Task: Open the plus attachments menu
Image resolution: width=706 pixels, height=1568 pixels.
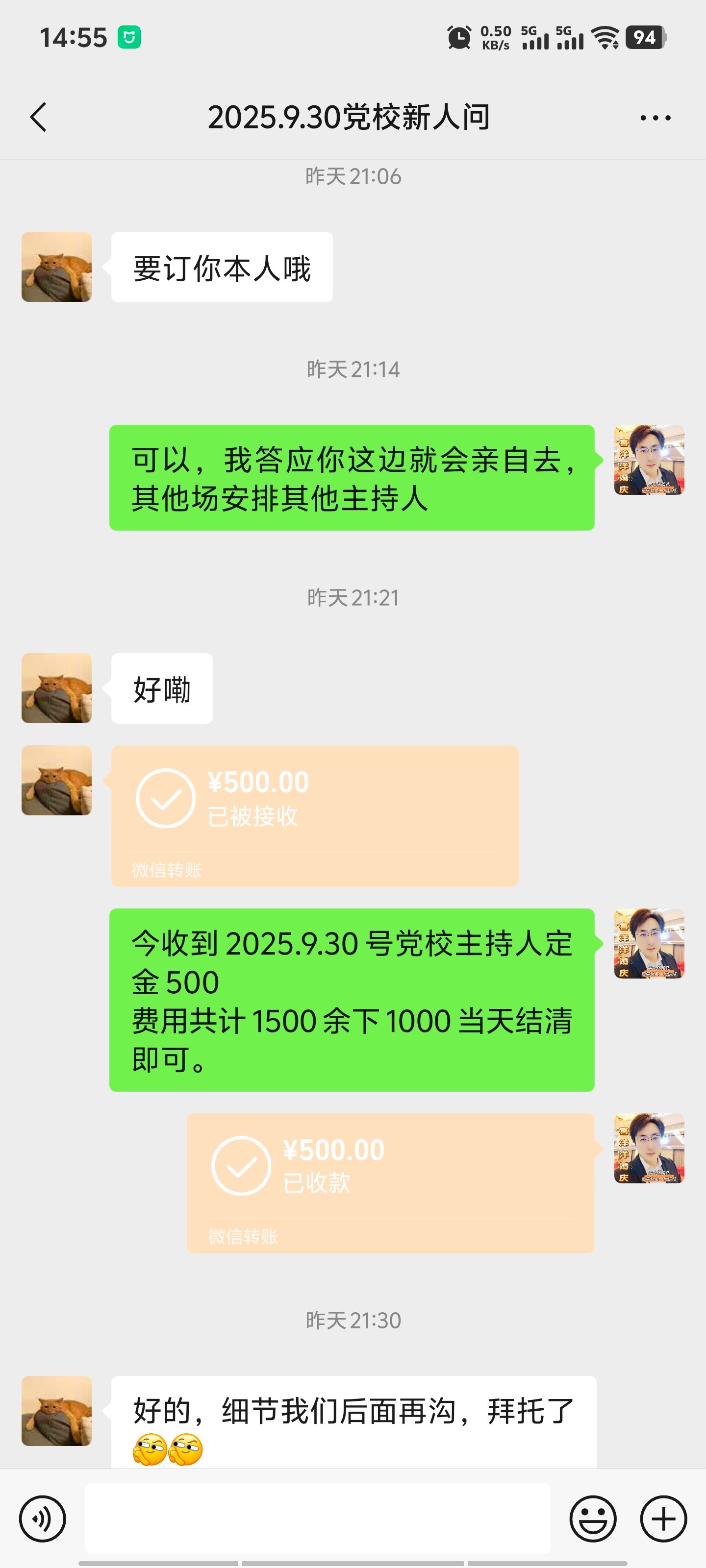Action: tap(663, 1519)
